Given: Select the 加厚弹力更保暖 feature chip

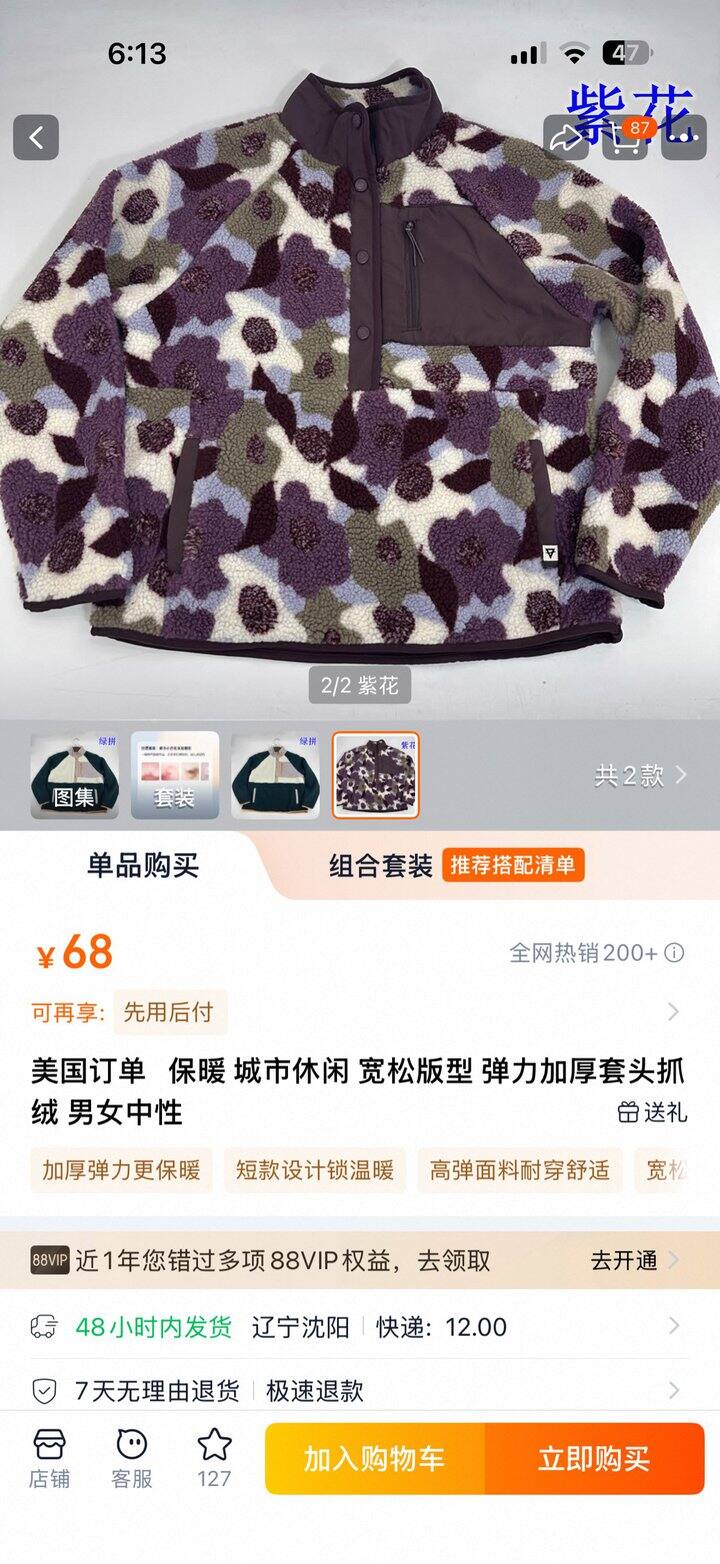Looking at the screenshot, I should 121,1170.
